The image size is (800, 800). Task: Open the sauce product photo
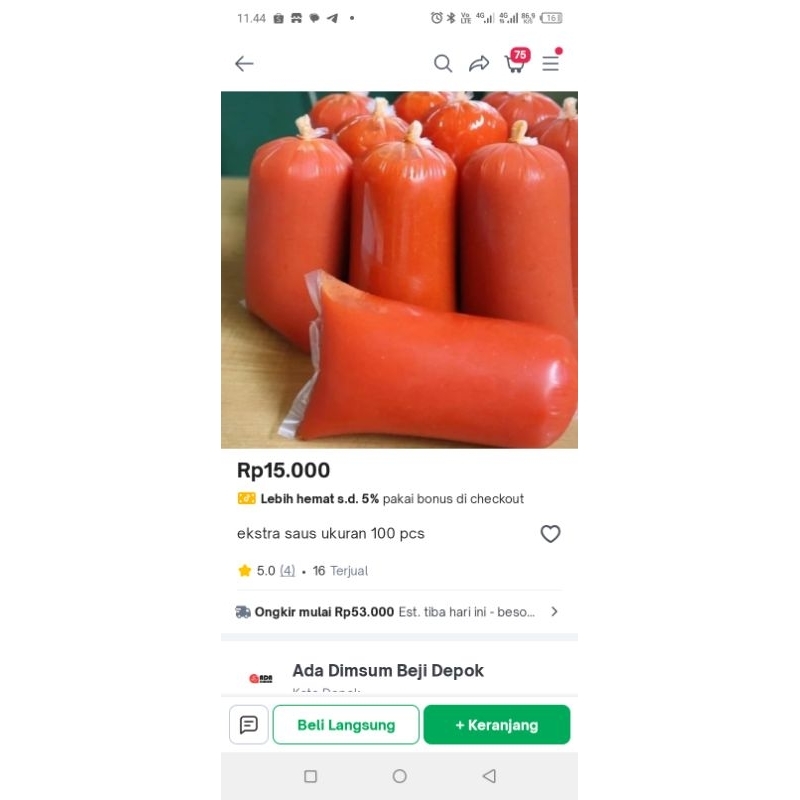pyautogui.click(x=399, y=269)
